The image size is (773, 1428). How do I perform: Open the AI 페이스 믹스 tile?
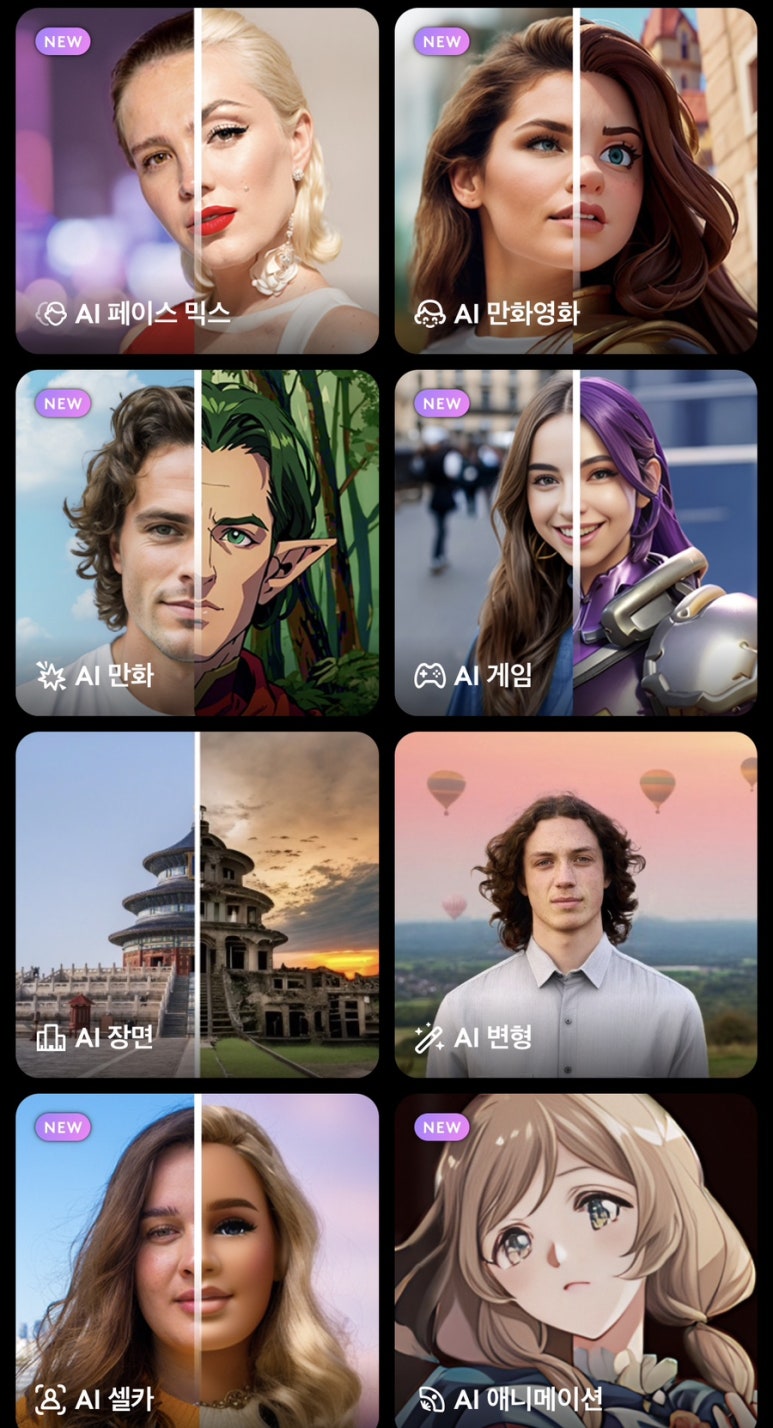[x=197, y=181]
